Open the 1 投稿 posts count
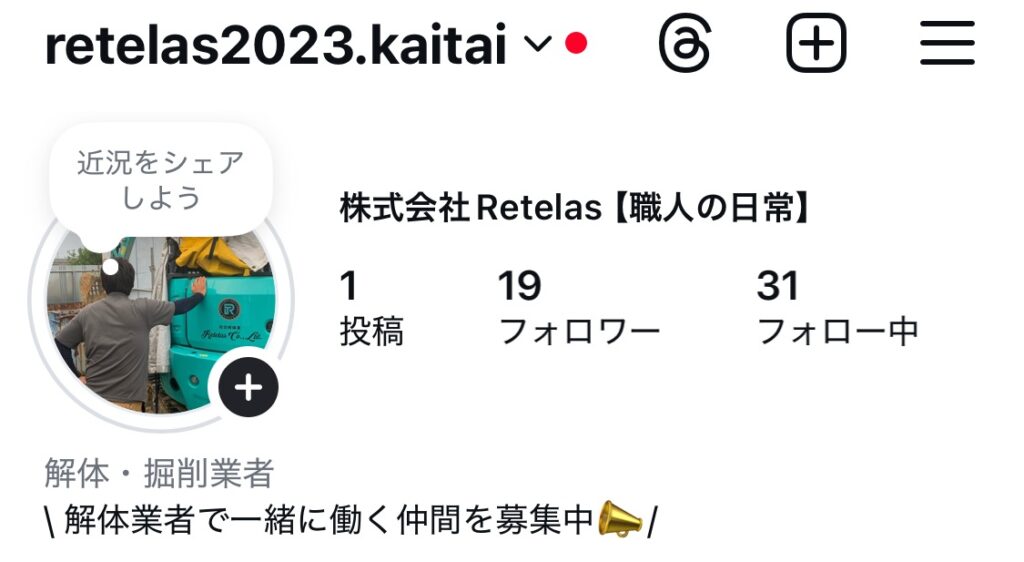 tap(371, 308)
